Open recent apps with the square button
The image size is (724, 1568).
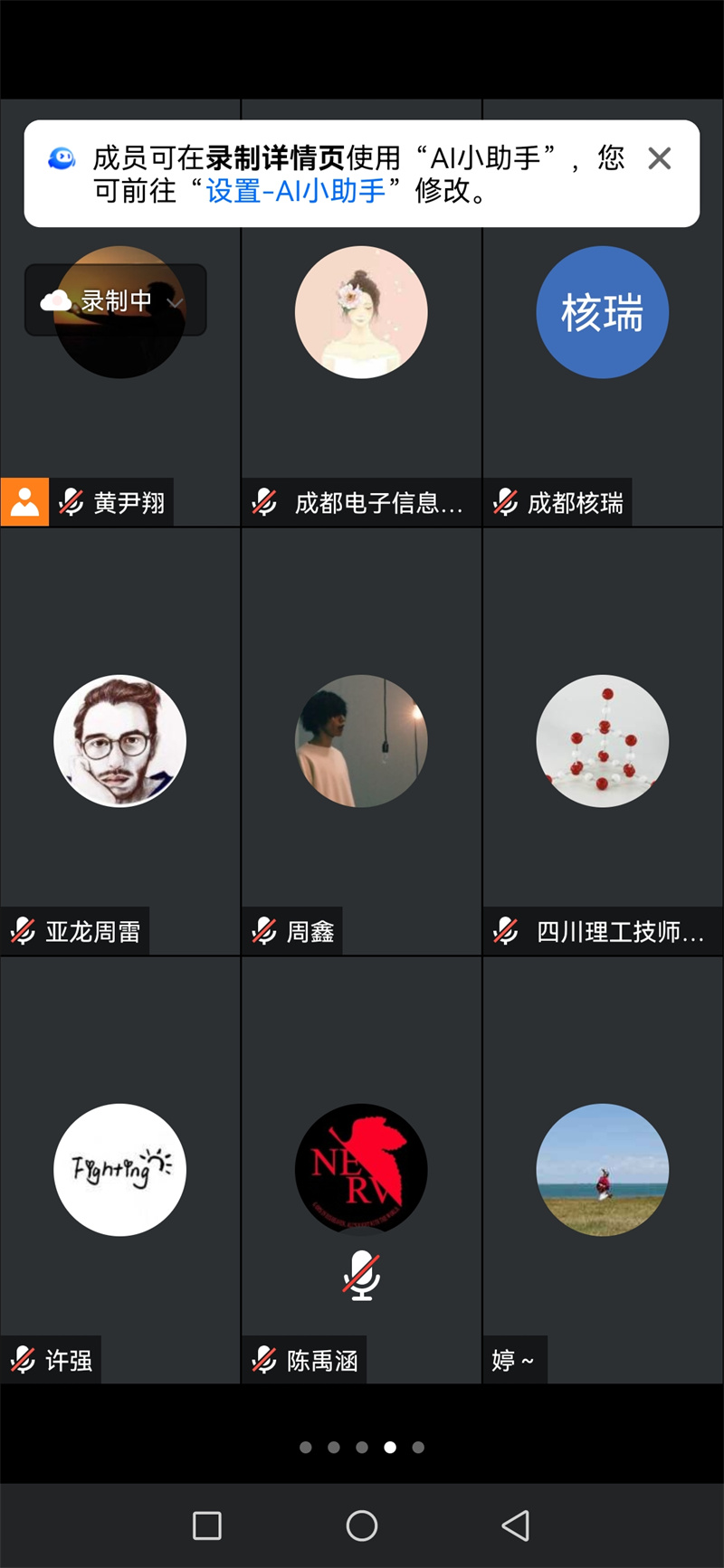click(x=207, y=1526)
